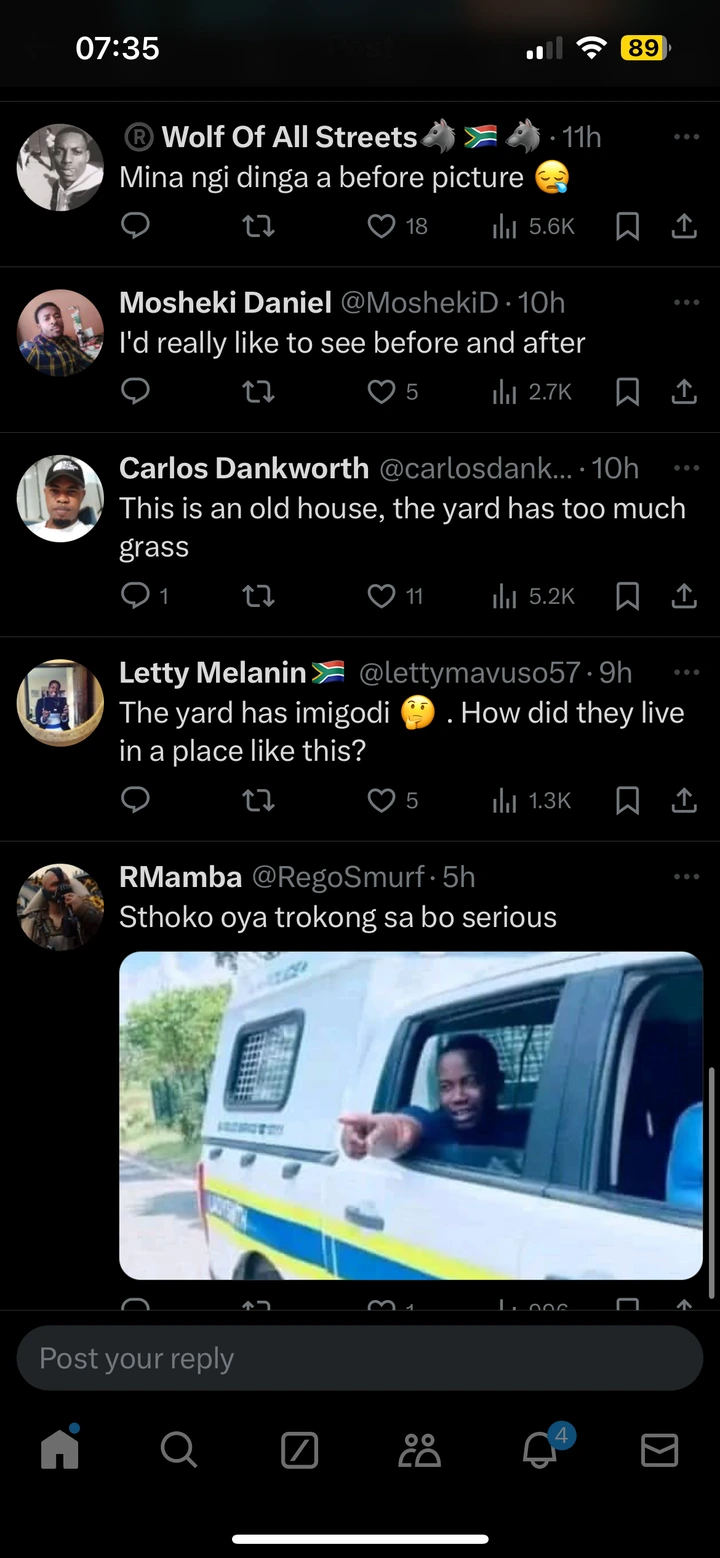
Task: Open overflow menu on RMamba's reply
Action: pos(686,877)
